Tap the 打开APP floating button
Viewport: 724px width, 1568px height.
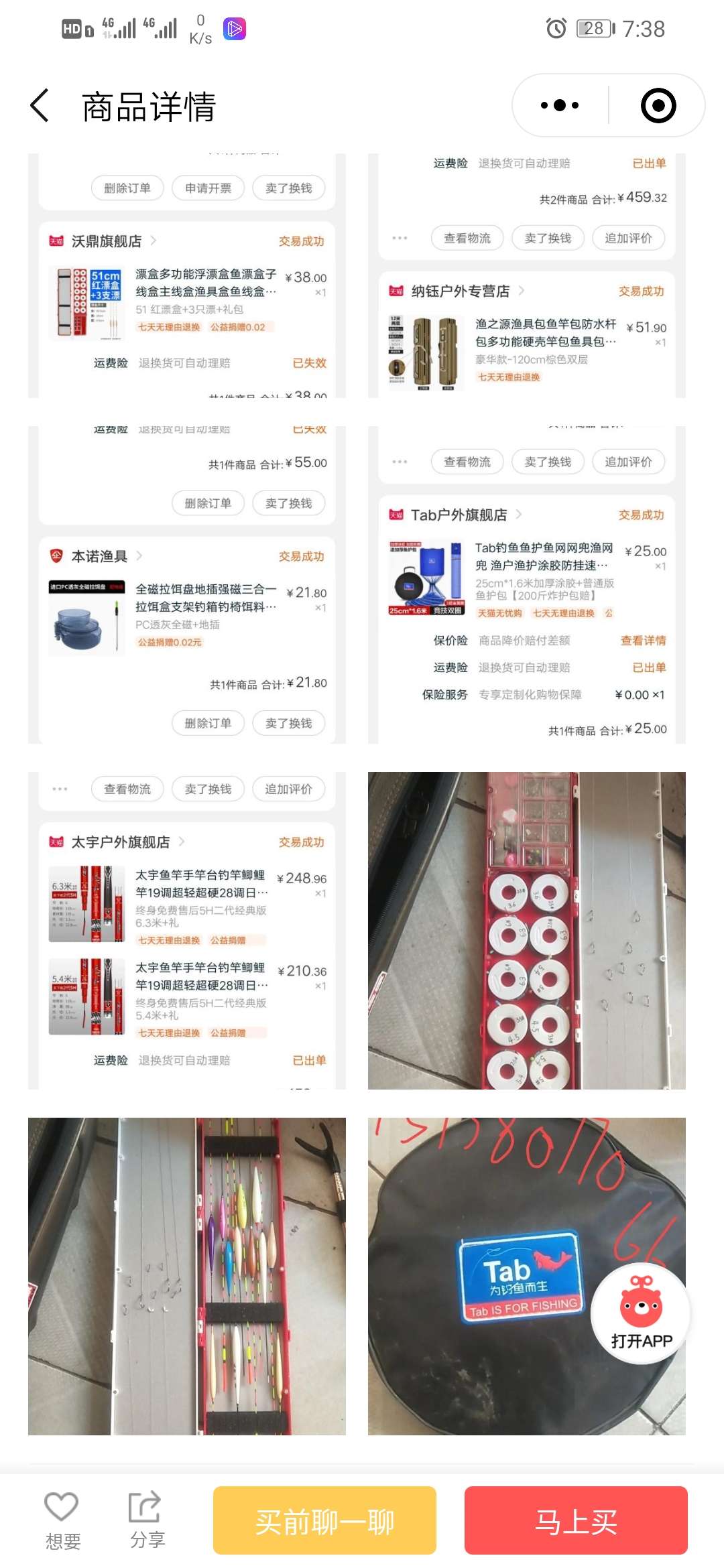(x=641, y=1314)
